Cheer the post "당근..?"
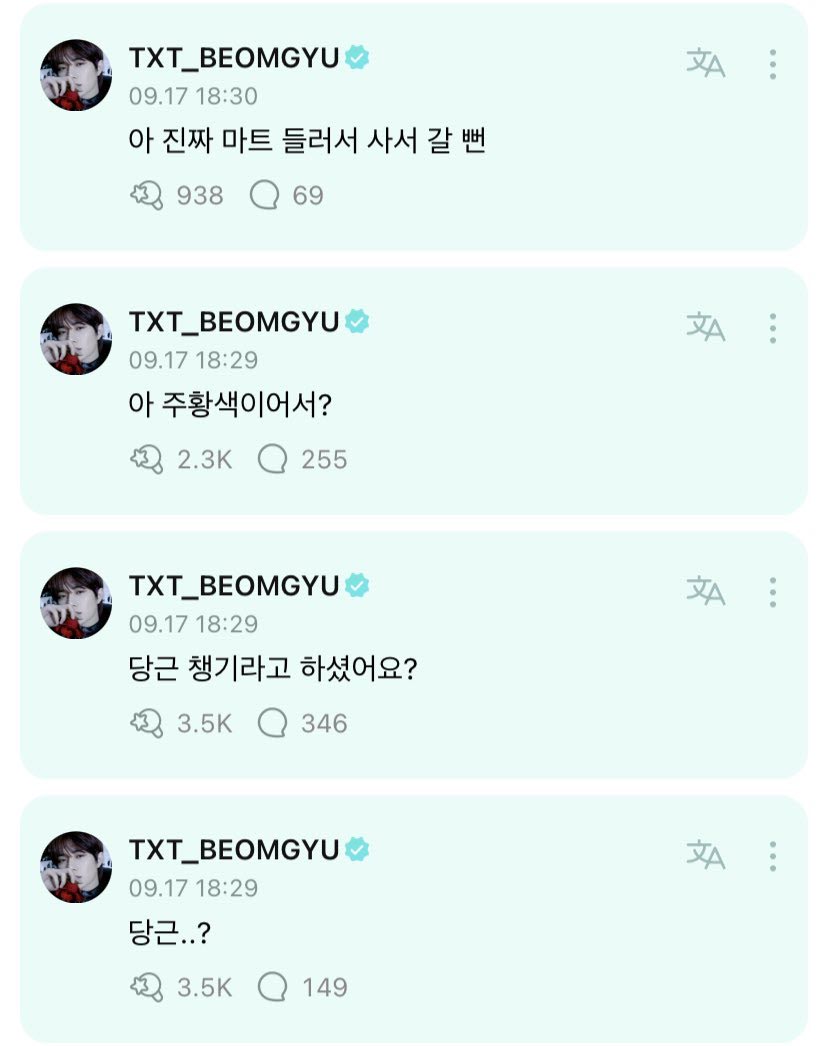828x1046 pixels. pyautogui.click(x=147, y=987)
